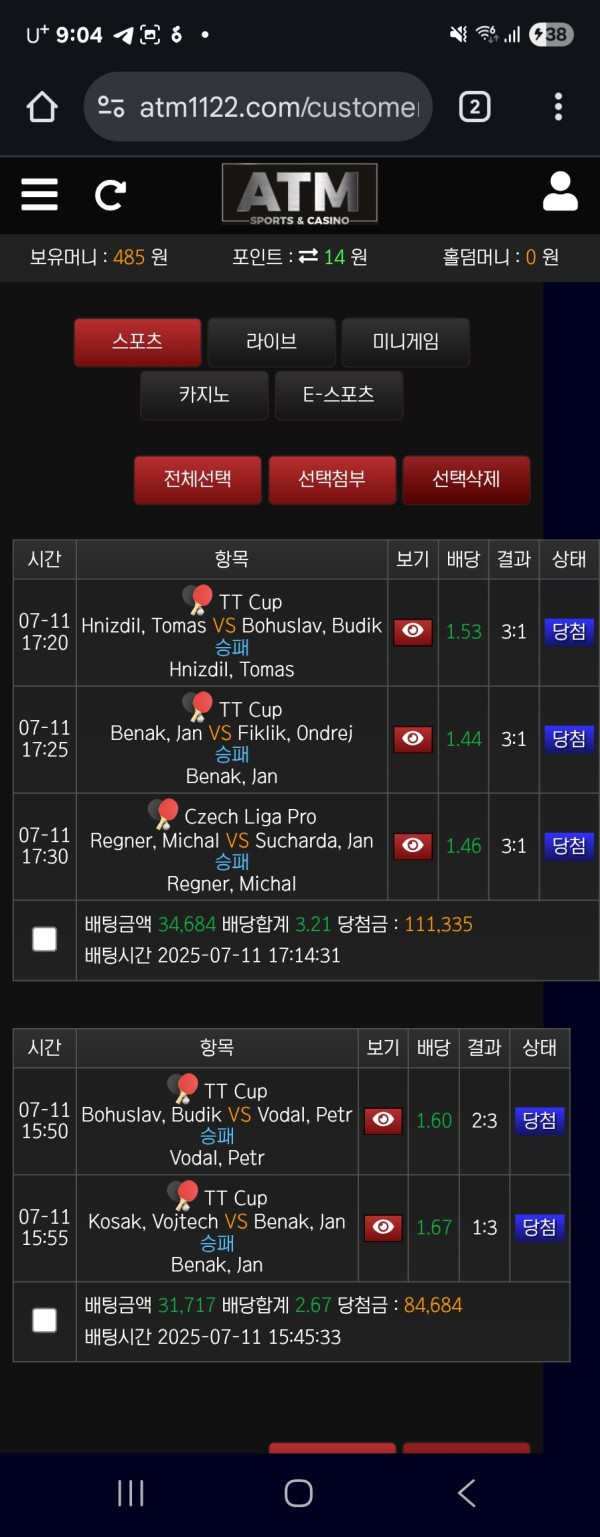This screenshot has width=600, height=1537.
Task: Switch to the 스포츠 tab
Action: click(x=137, y=342)
